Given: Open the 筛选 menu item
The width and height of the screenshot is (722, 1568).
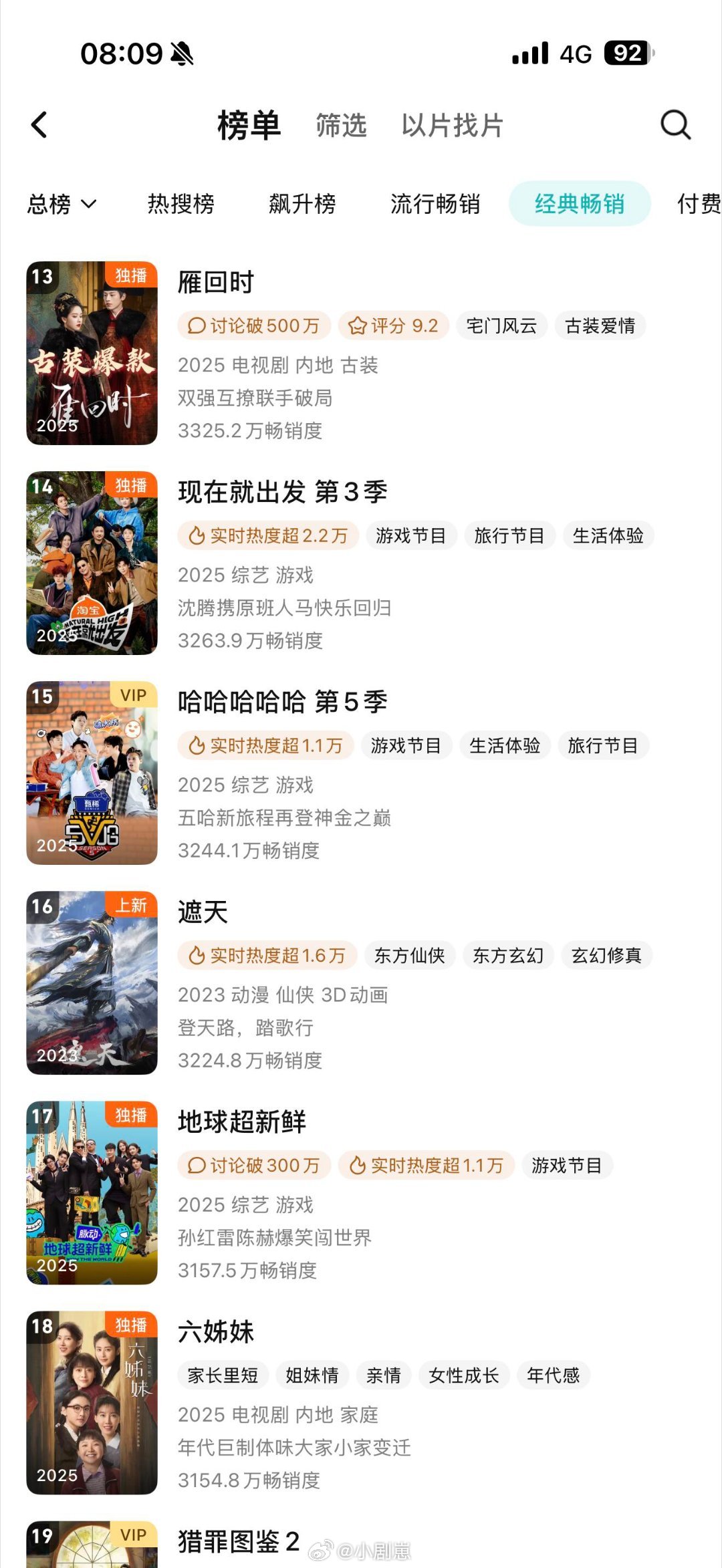Looking at the screenshot, I should tap(341, 127).
